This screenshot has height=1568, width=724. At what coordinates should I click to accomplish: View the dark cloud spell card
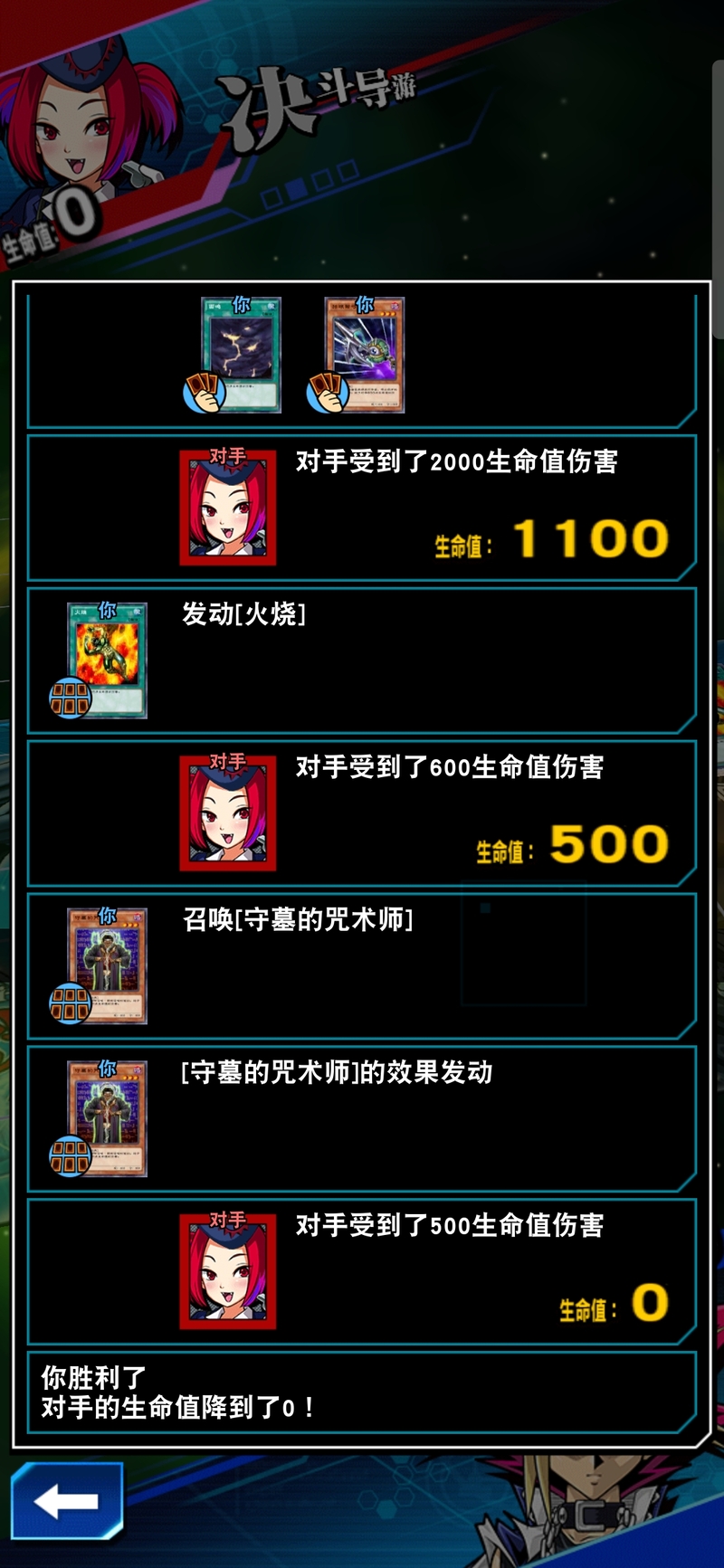click(241, 356)
